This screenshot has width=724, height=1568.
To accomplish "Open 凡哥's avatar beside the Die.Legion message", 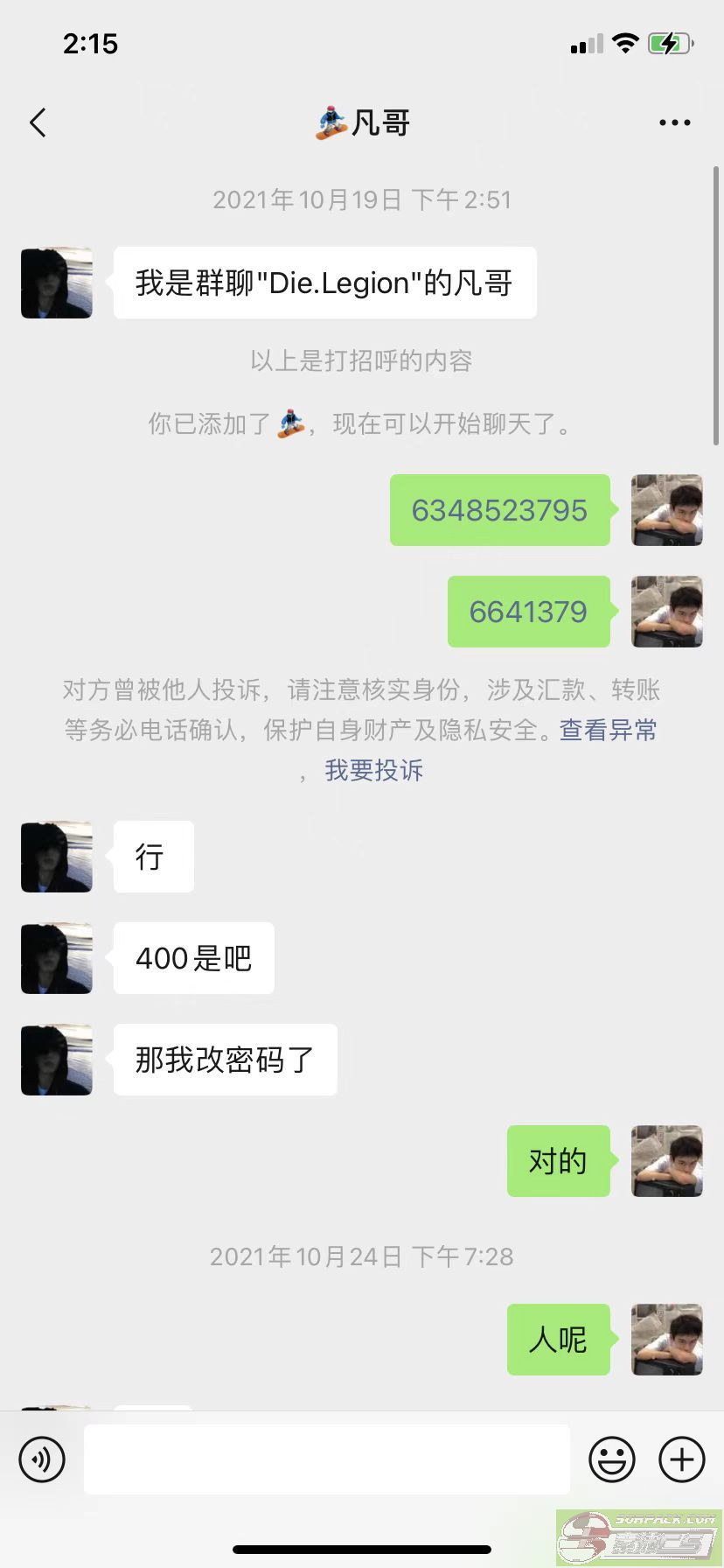I will click(x=57, y=283).
